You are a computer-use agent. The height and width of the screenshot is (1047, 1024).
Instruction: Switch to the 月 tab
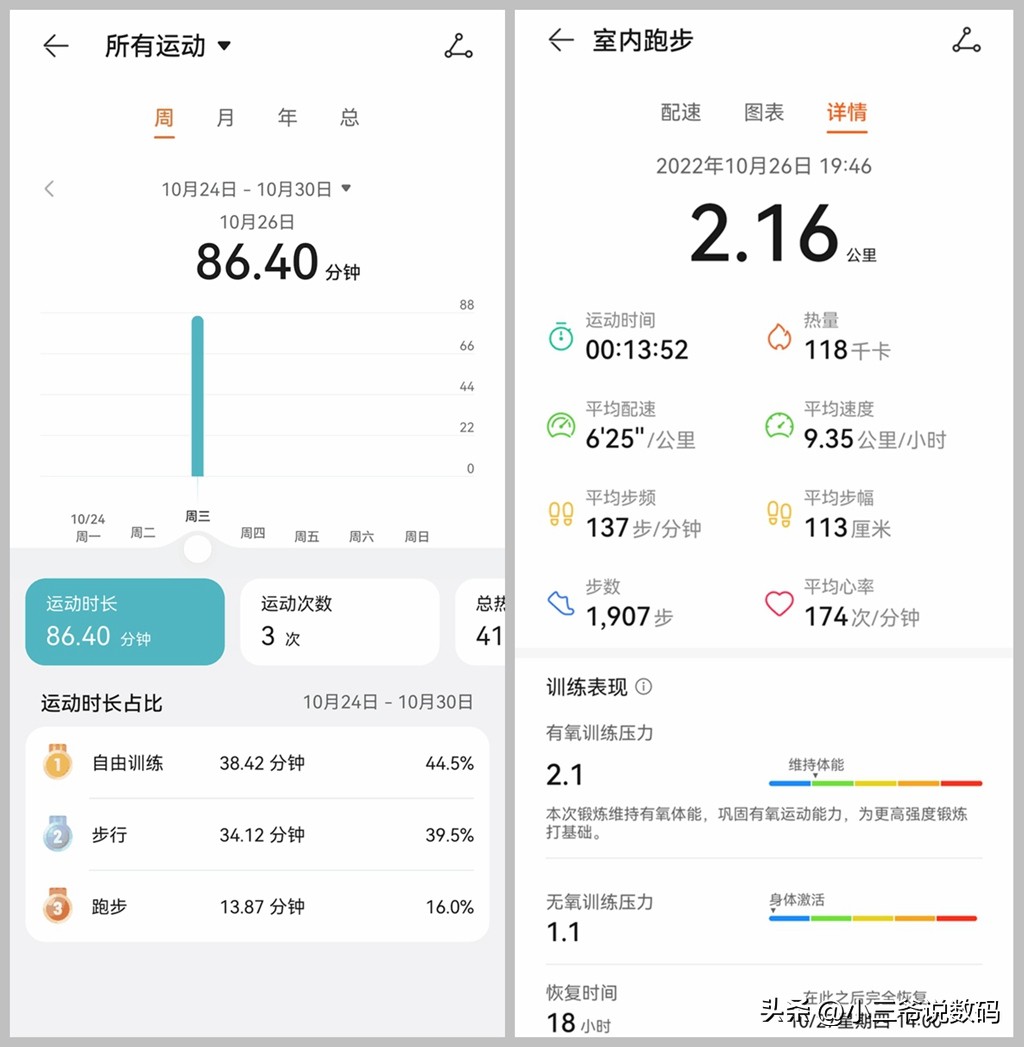[x=225, y=117]
